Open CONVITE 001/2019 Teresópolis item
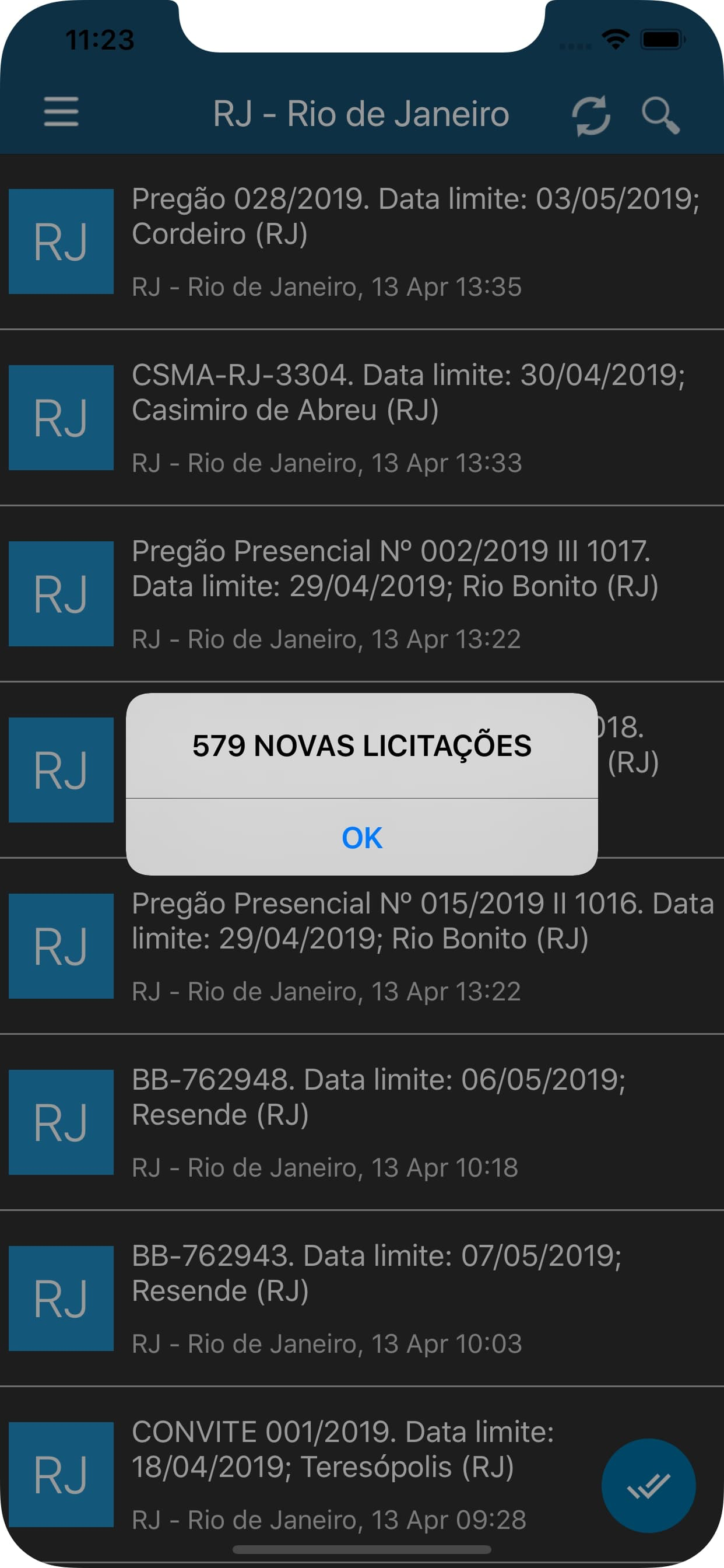 pos(362,1474)
